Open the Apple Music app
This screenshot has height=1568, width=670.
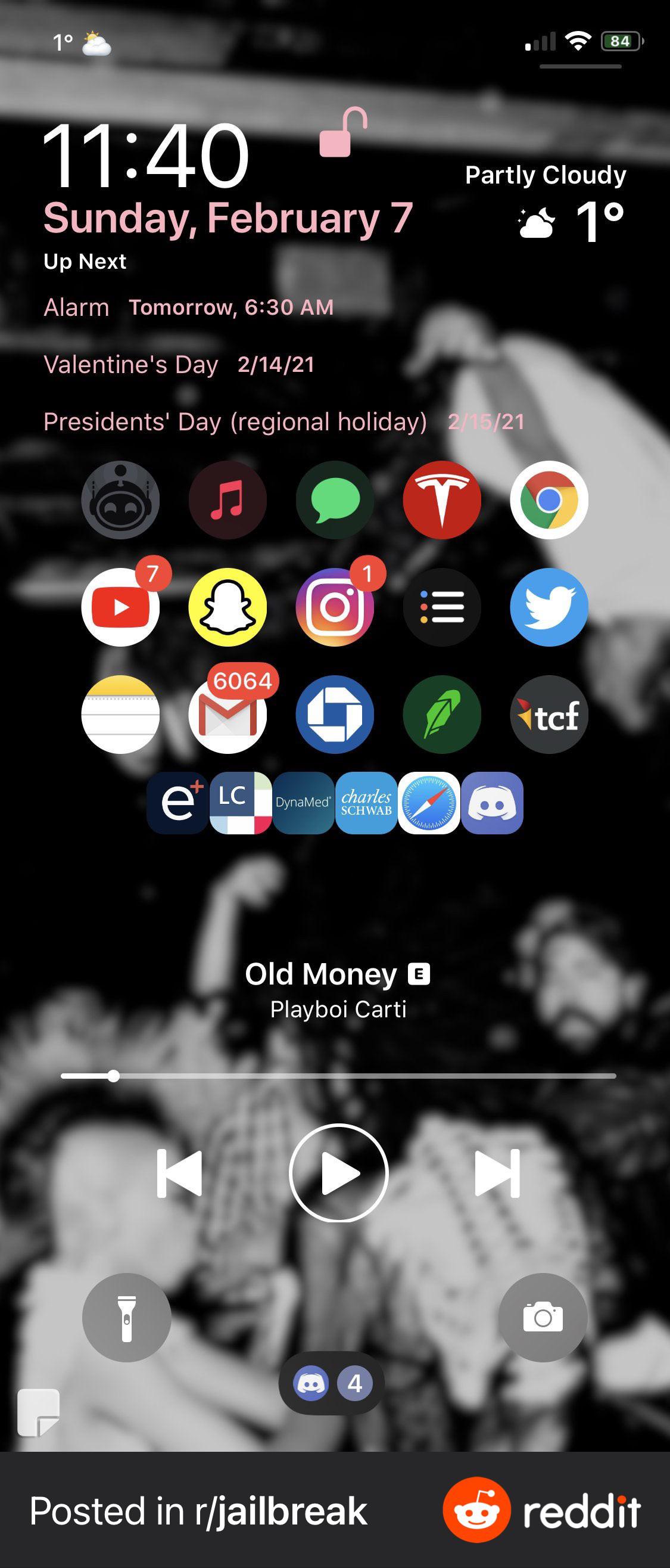coord(228,500)
